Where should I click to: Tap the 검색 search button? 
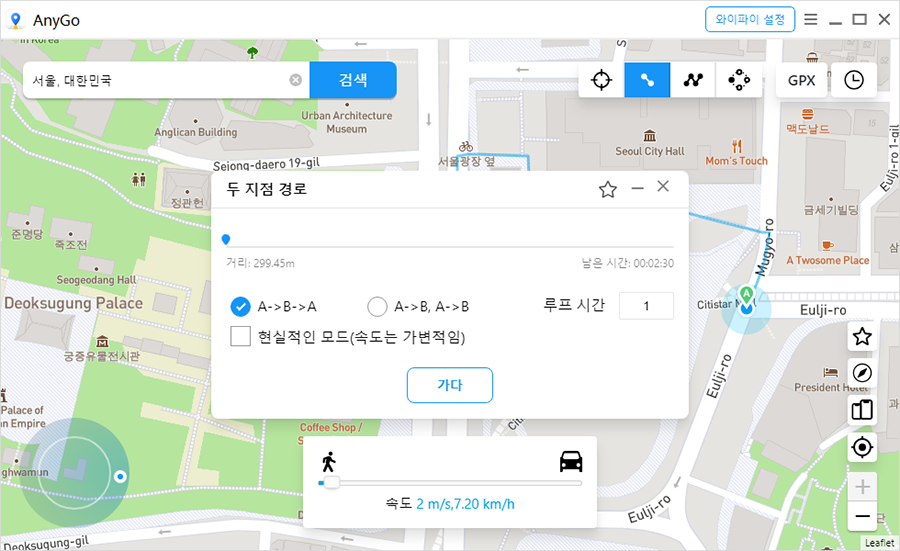(x=353, y=80)
